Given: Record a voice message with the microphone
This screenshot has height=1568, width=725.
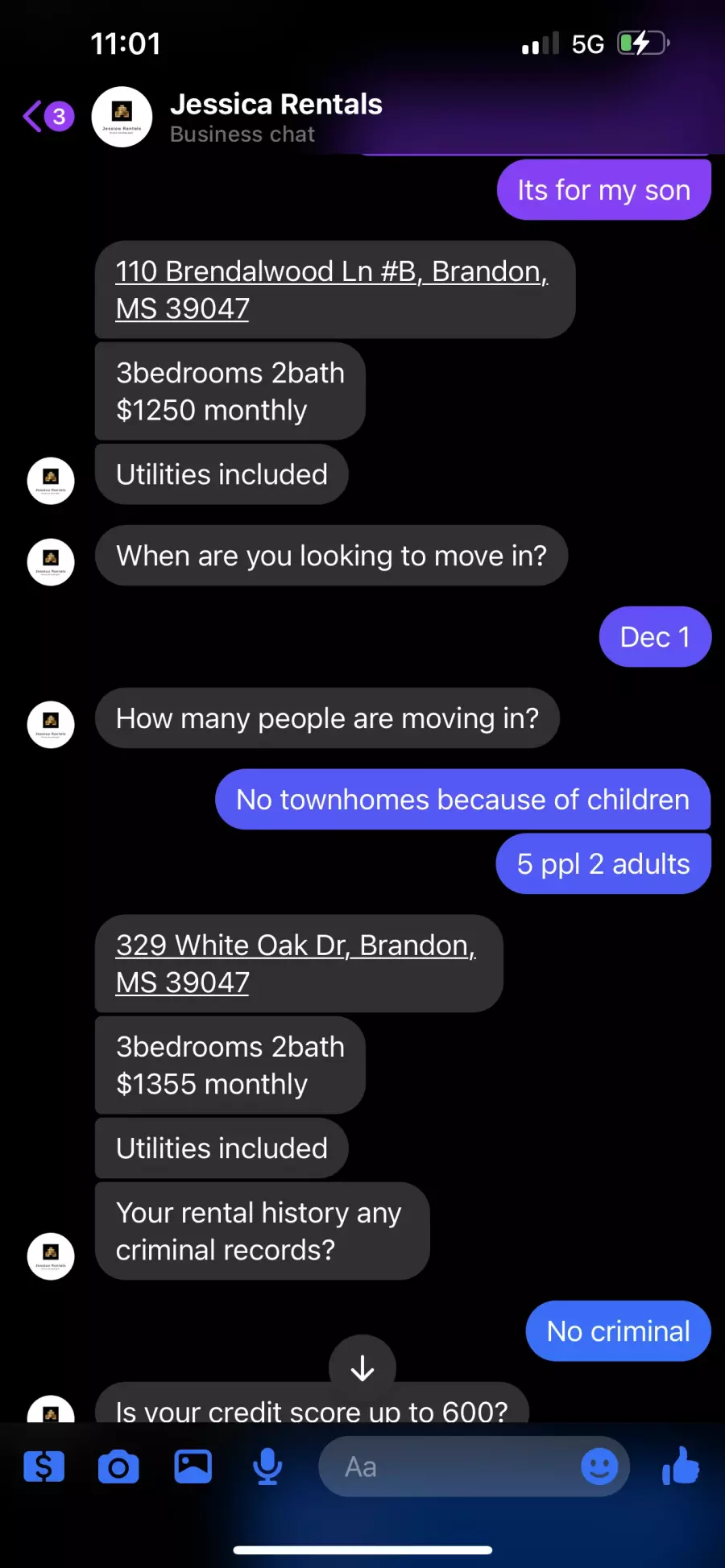Looking at the screenshot, I should (267, 1467).
